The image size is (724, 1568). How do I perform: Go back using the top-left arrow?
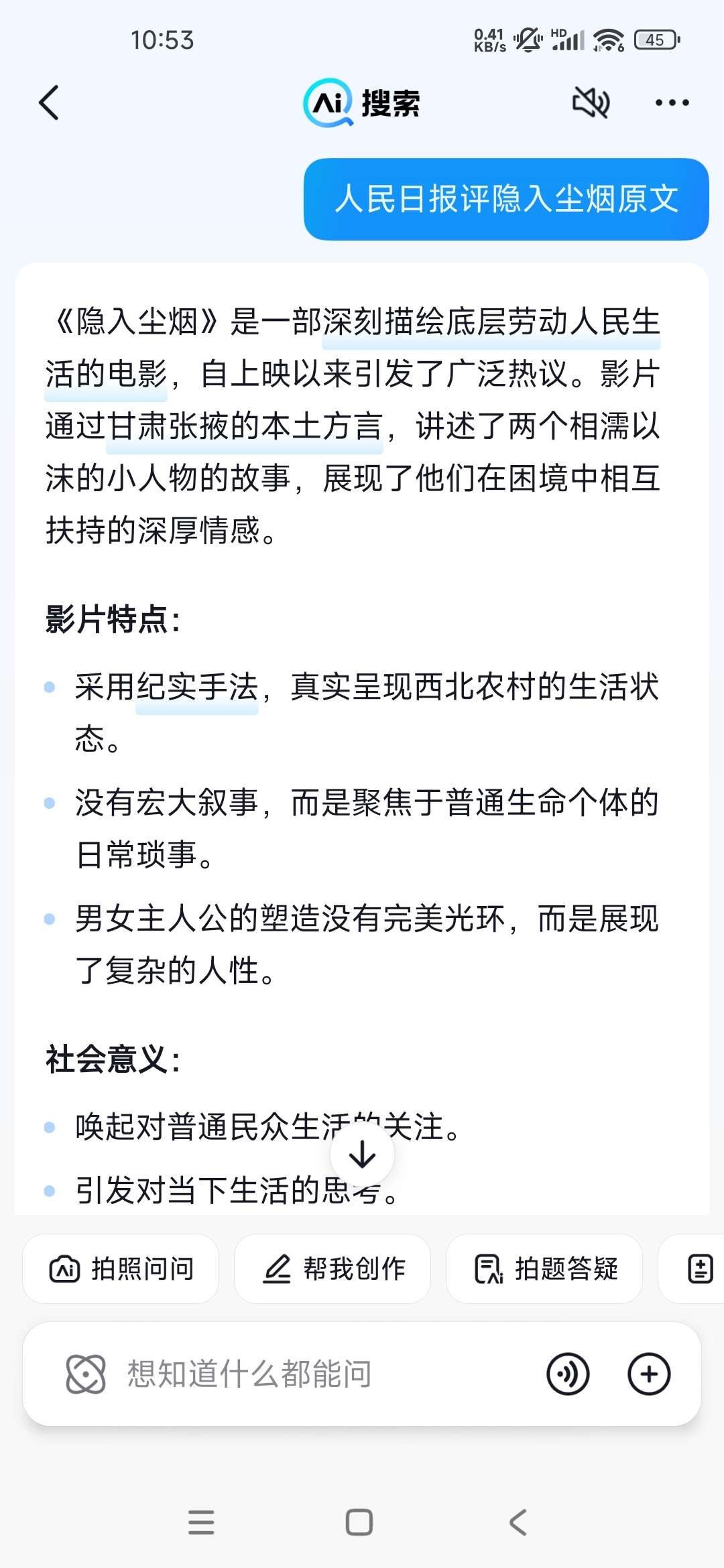pos(49,103)
